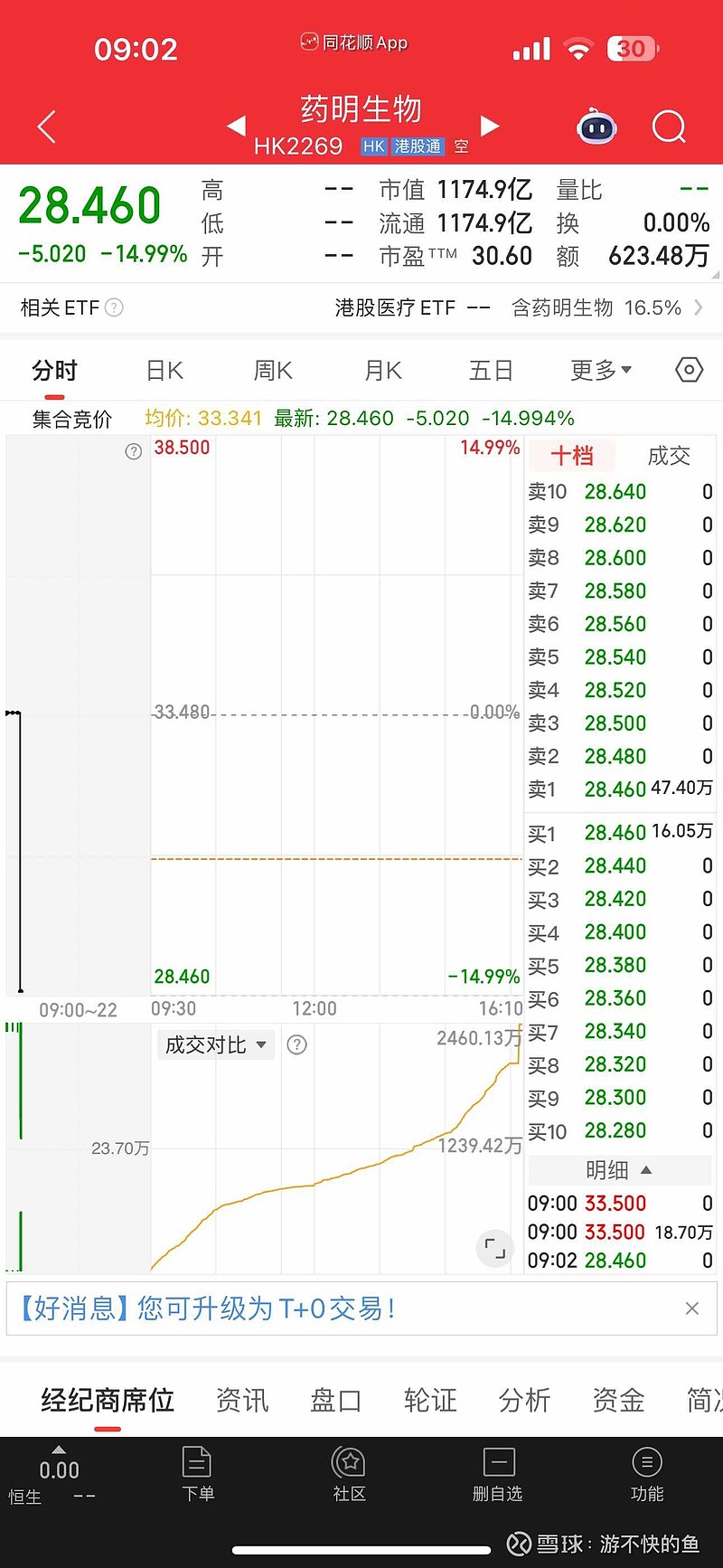723x1568 pixels.
Task: Open the 成交对比 indicator dropdown
Action: tap(215, 1045)
